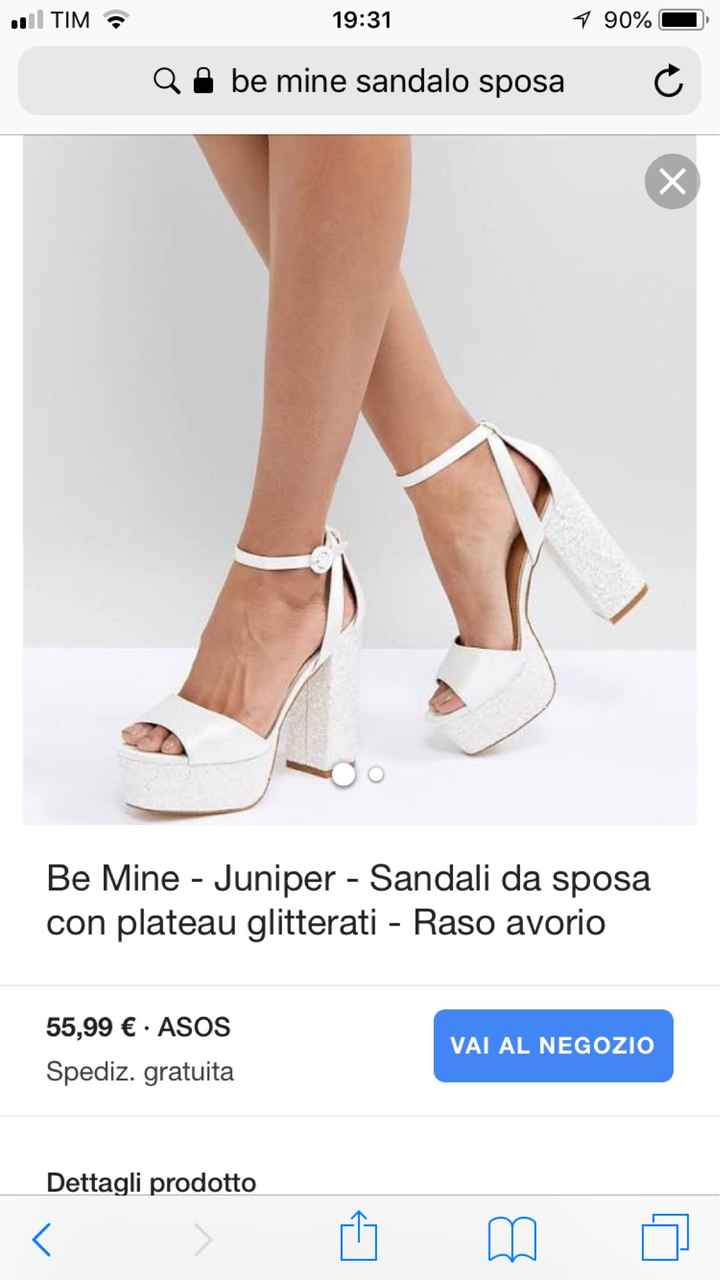Viewport: 720px width, 1280px height.
Task: Tap the back navigation arrow
Action: click(41, 1239)
